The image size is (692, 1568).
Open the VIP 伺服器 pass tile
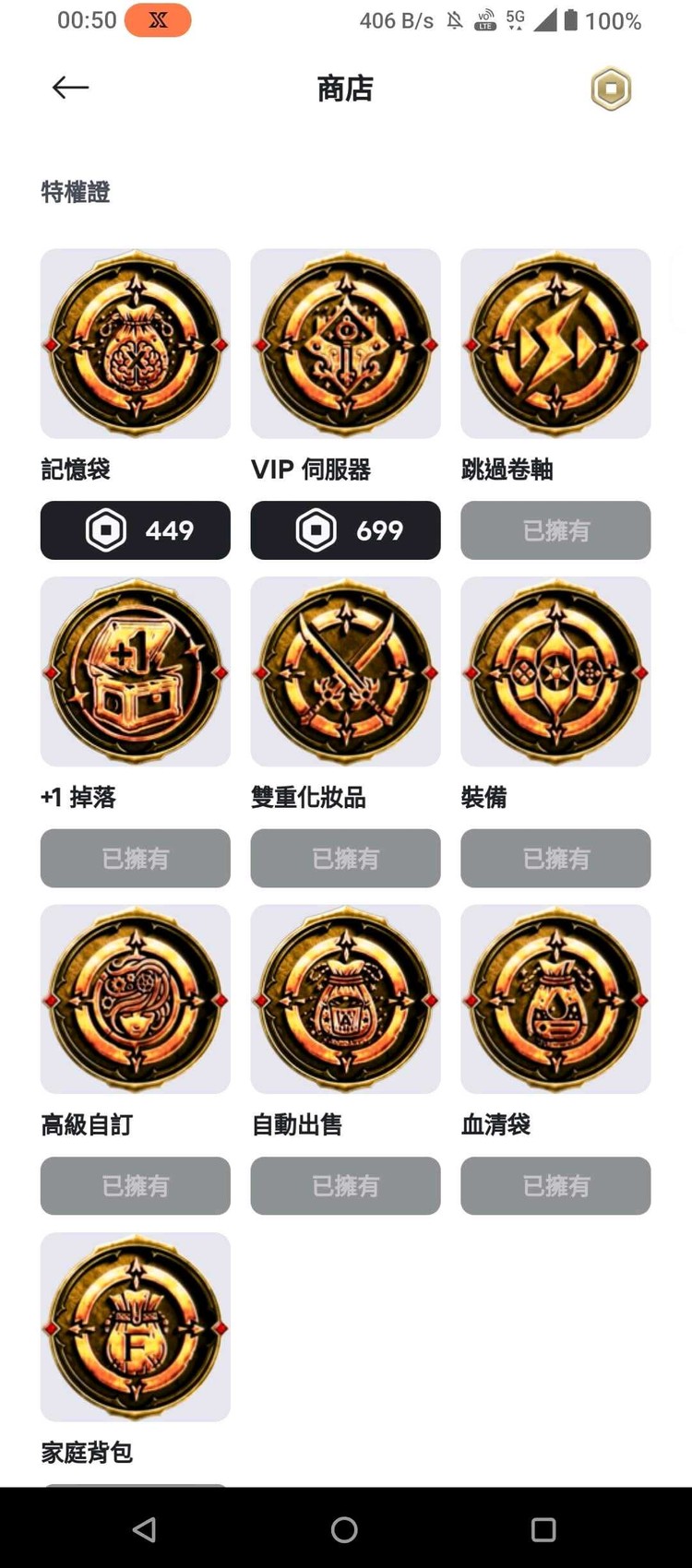point(345,343)
